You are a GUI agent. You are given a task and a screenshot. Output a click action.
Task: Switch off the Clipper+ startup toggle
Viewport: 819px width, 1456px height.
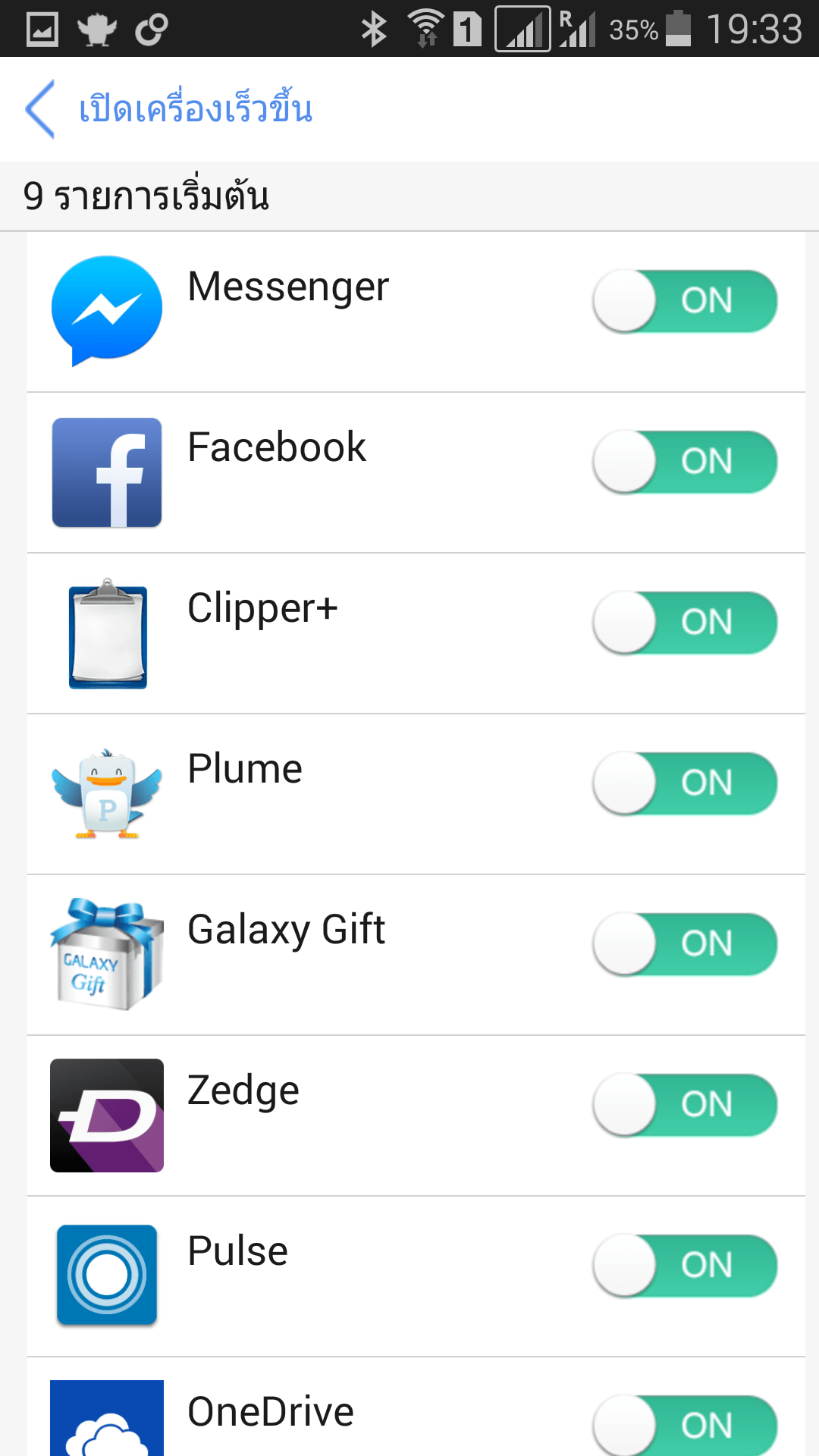click(685, 623)
